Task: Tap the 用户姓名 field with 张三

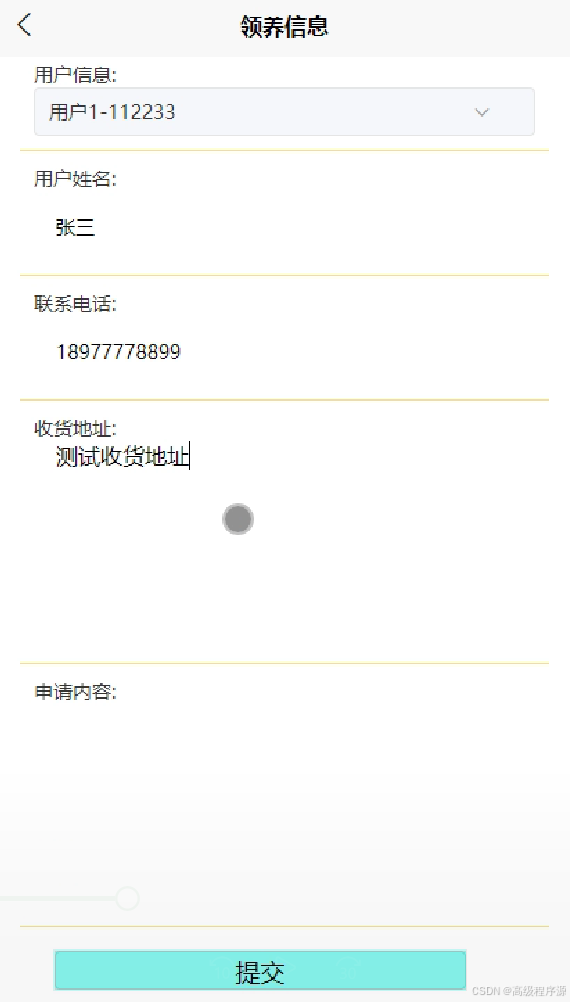Action: coord(284,227)
